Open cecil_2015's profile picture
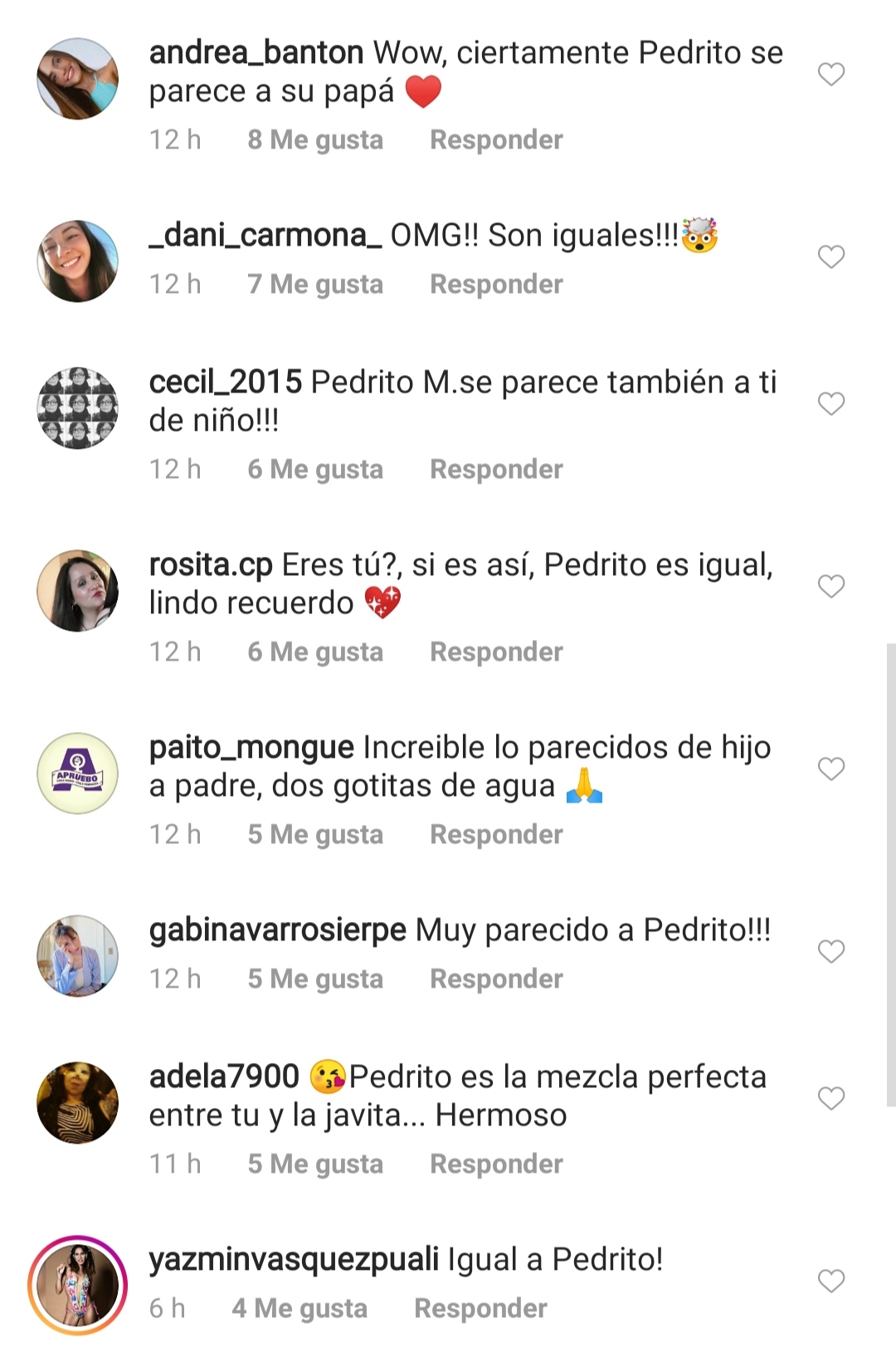 click(x=78, y=408)
